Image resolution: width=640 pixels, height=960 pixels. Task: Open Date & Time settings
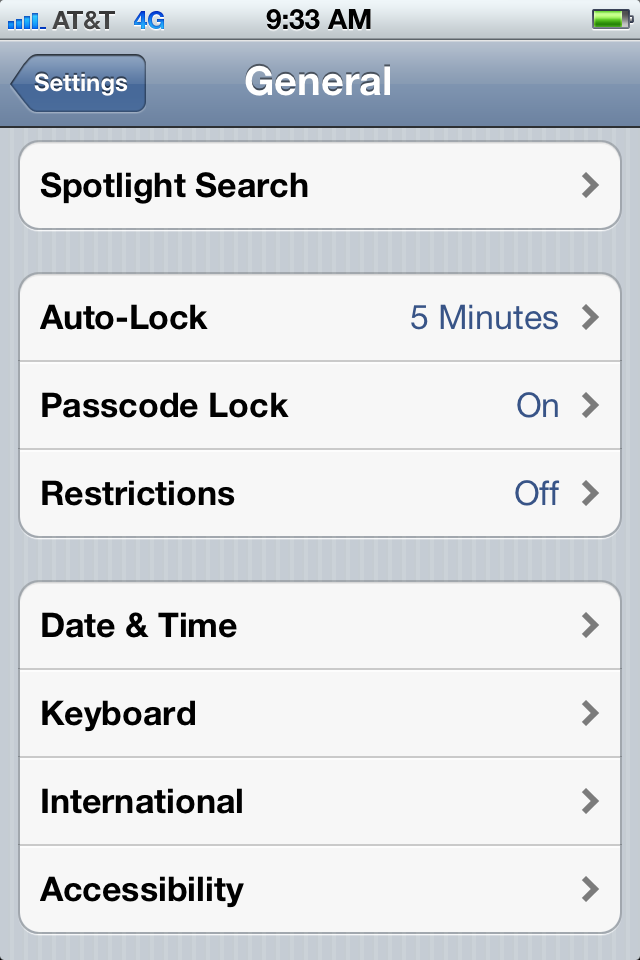click(320, 626)
